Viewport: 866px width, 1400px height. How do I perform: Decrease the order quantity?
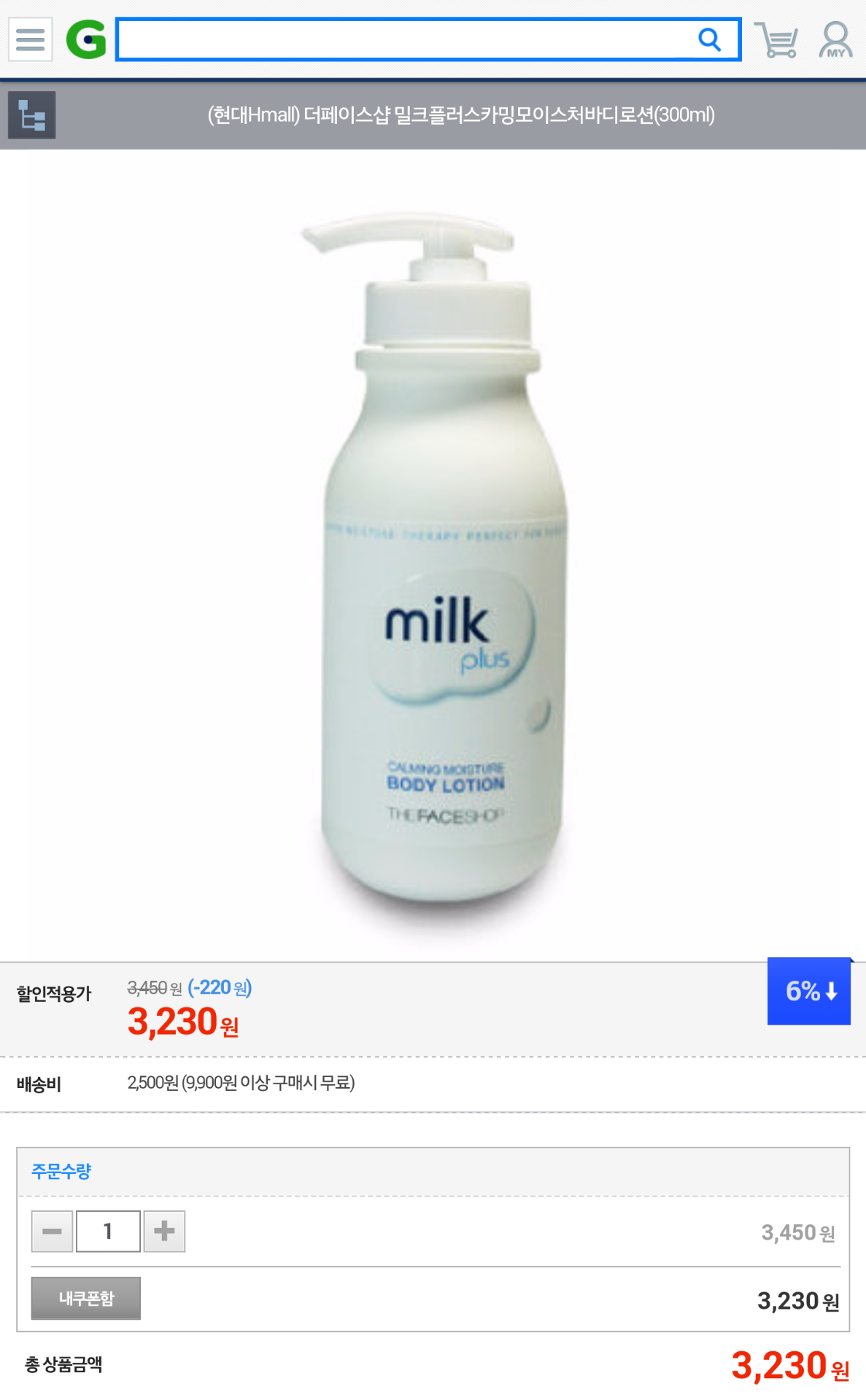point(52,1232)
